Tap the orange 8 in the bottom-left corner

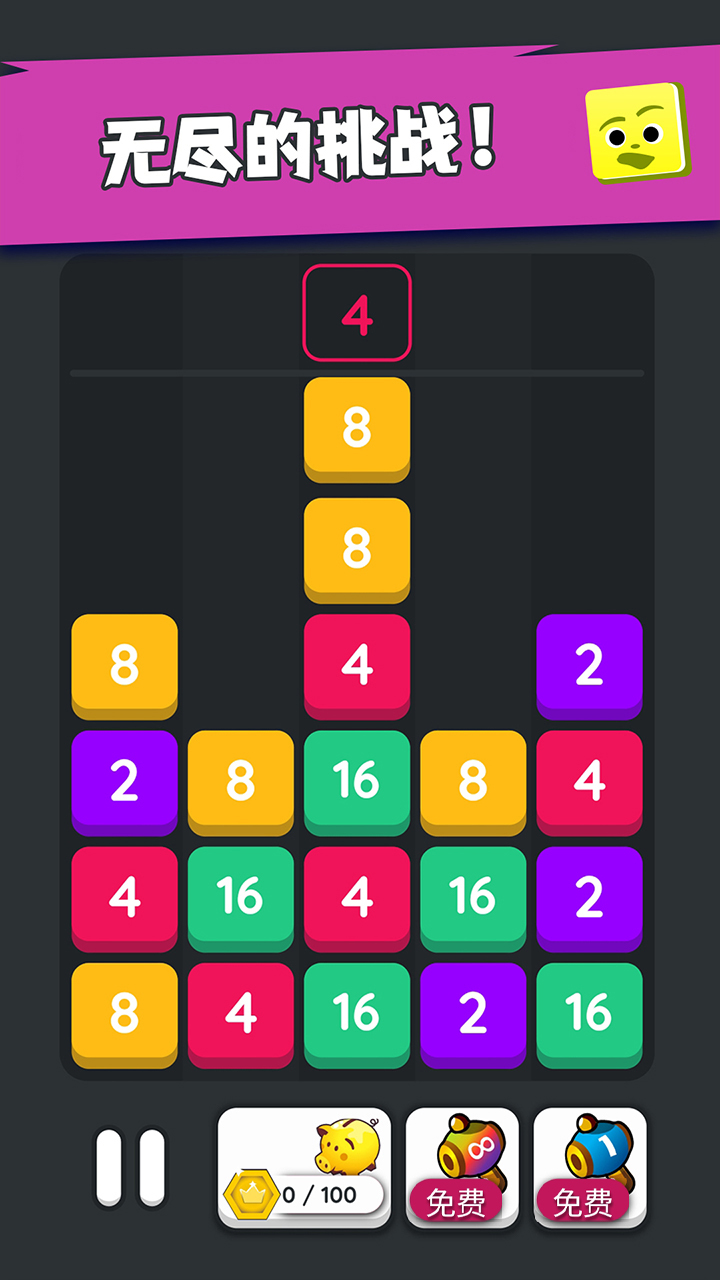[124, 1013]
